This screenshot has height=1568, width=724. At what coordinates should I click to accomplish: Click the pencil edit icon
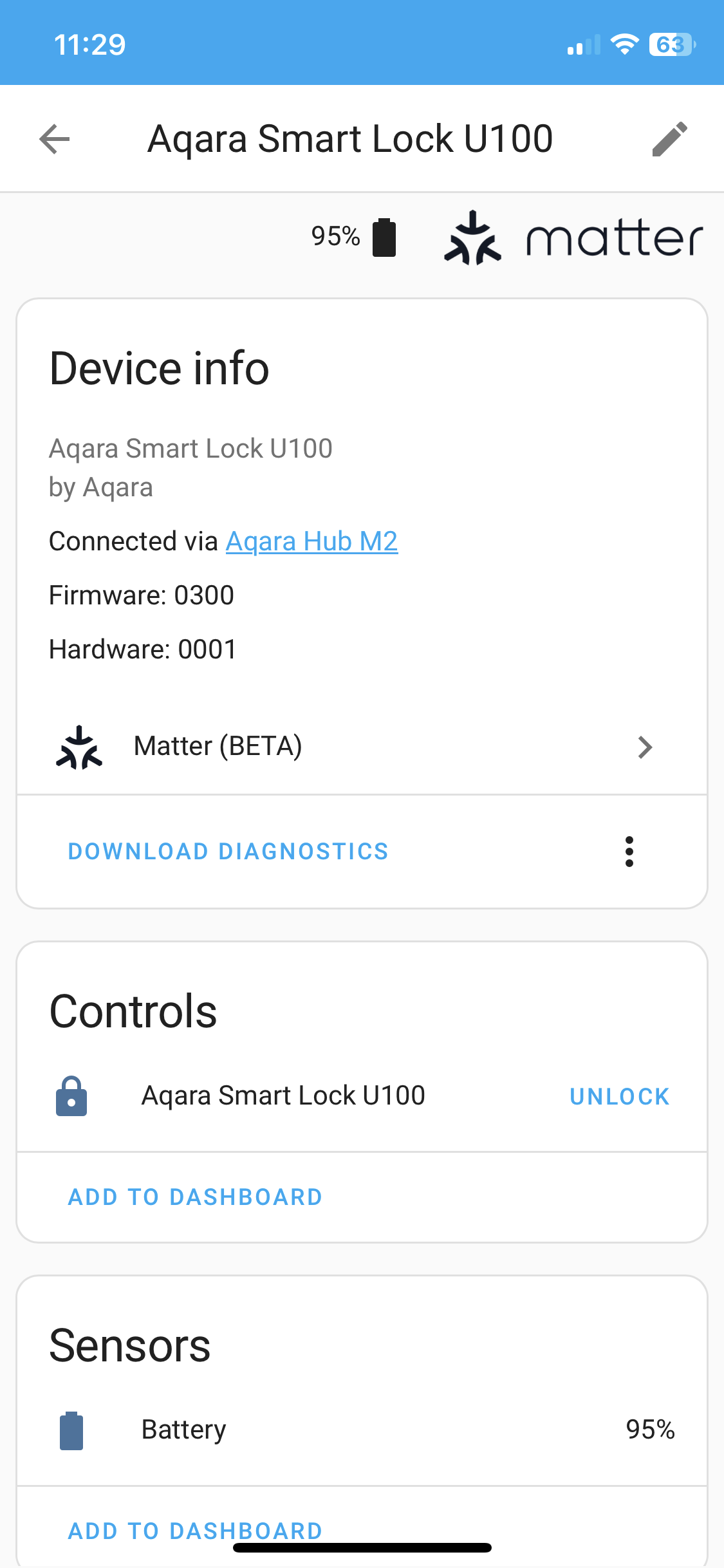(x=669, y=138)
